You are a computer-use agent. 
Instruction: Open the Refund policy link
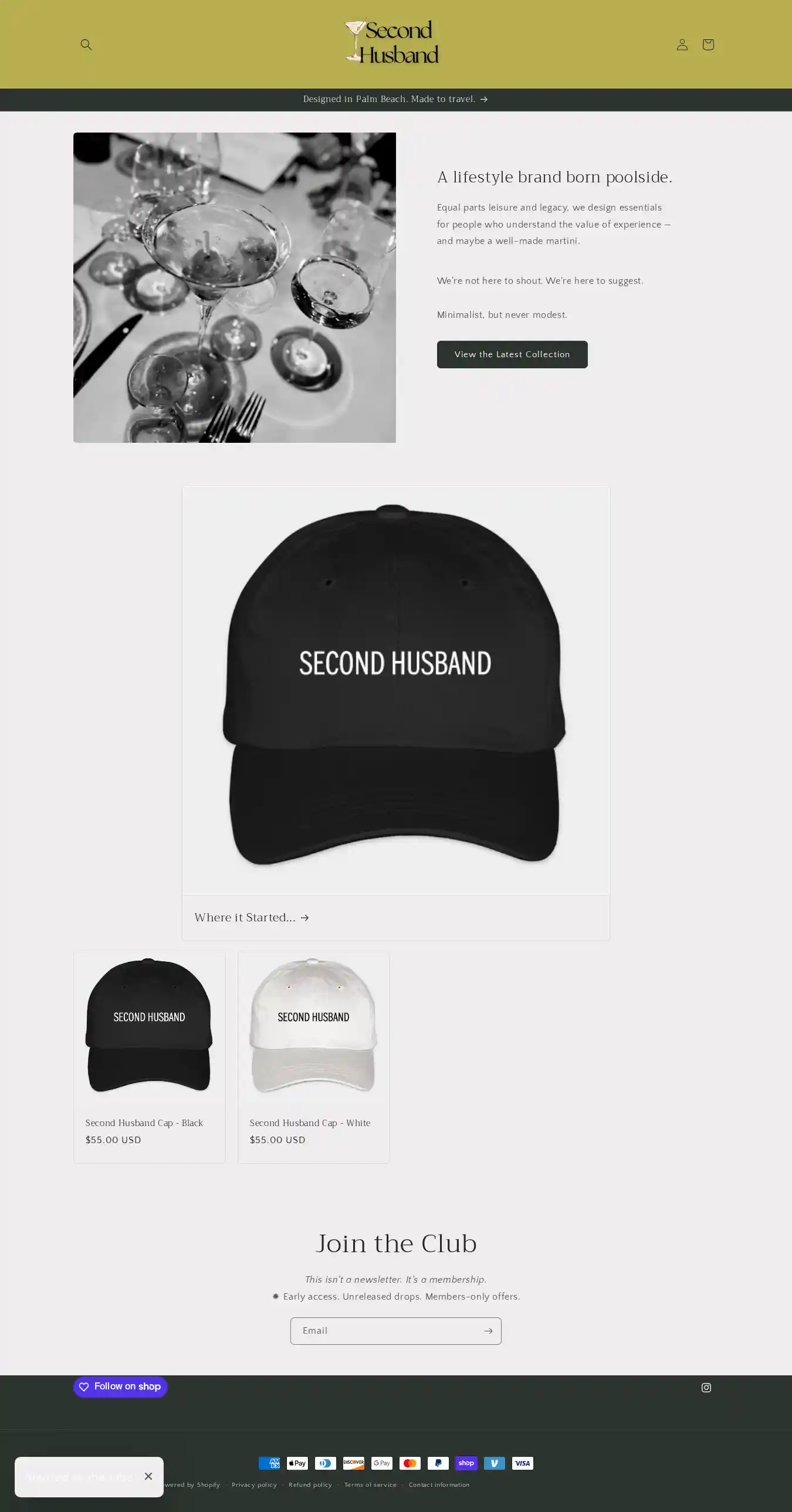pos(310,1485)
